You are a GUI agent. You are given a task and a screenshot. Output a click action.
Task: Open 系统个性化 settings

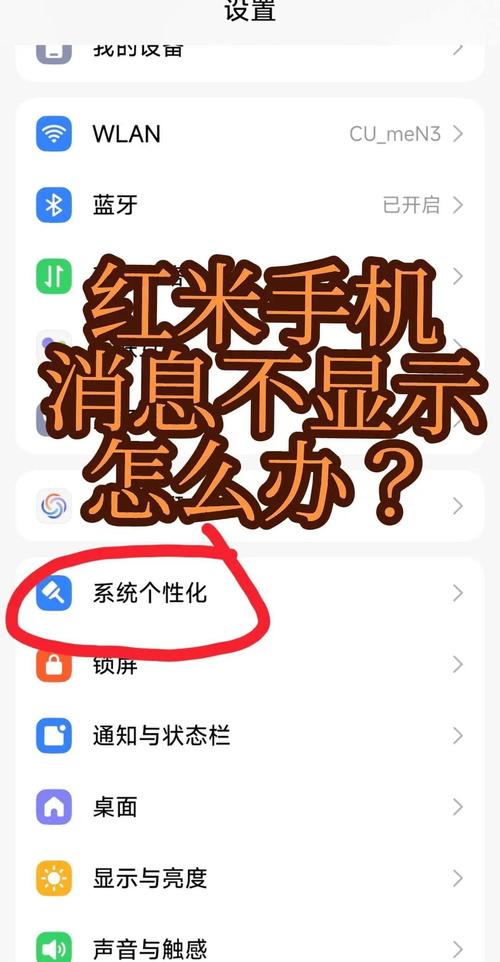[x=250, y=593]
